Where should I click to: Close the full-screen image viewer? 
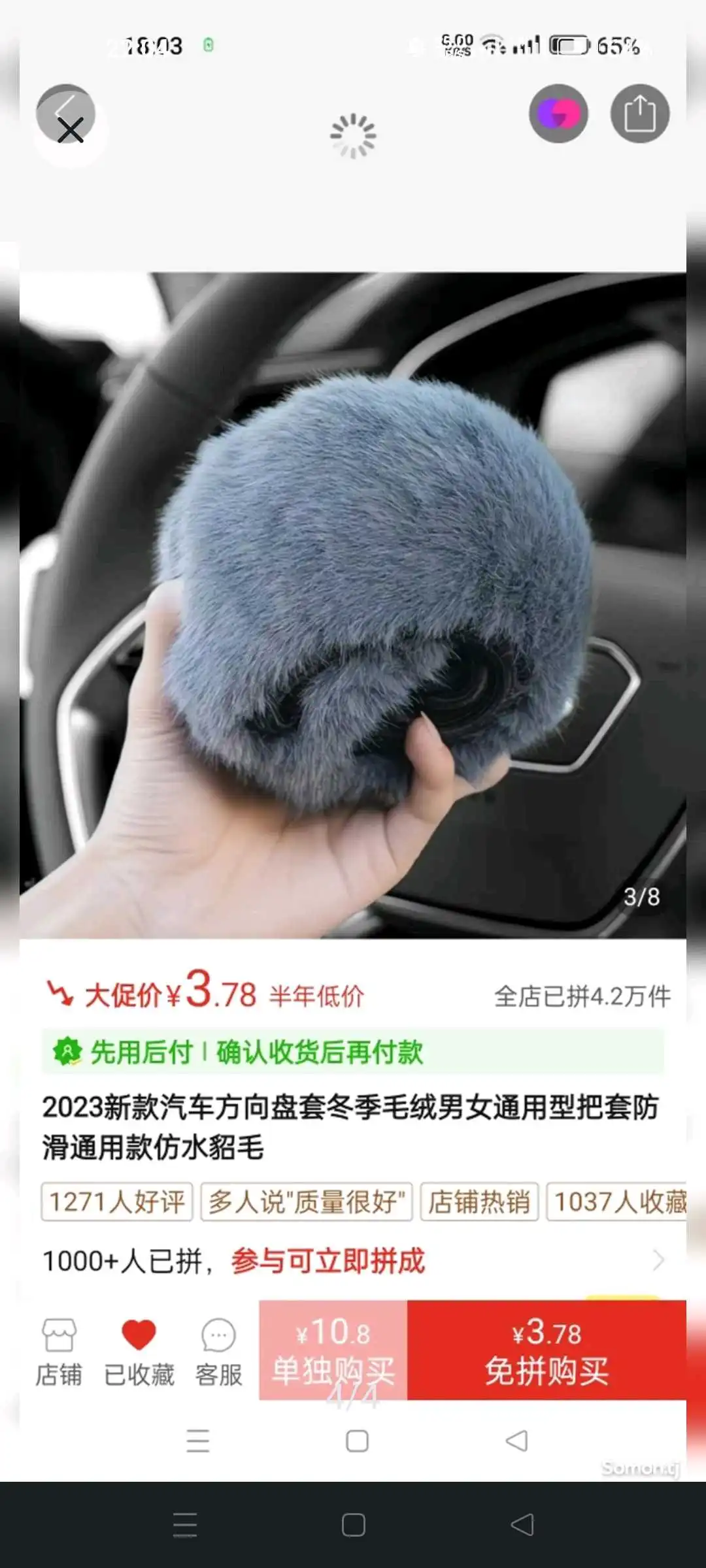pos(70,130)
